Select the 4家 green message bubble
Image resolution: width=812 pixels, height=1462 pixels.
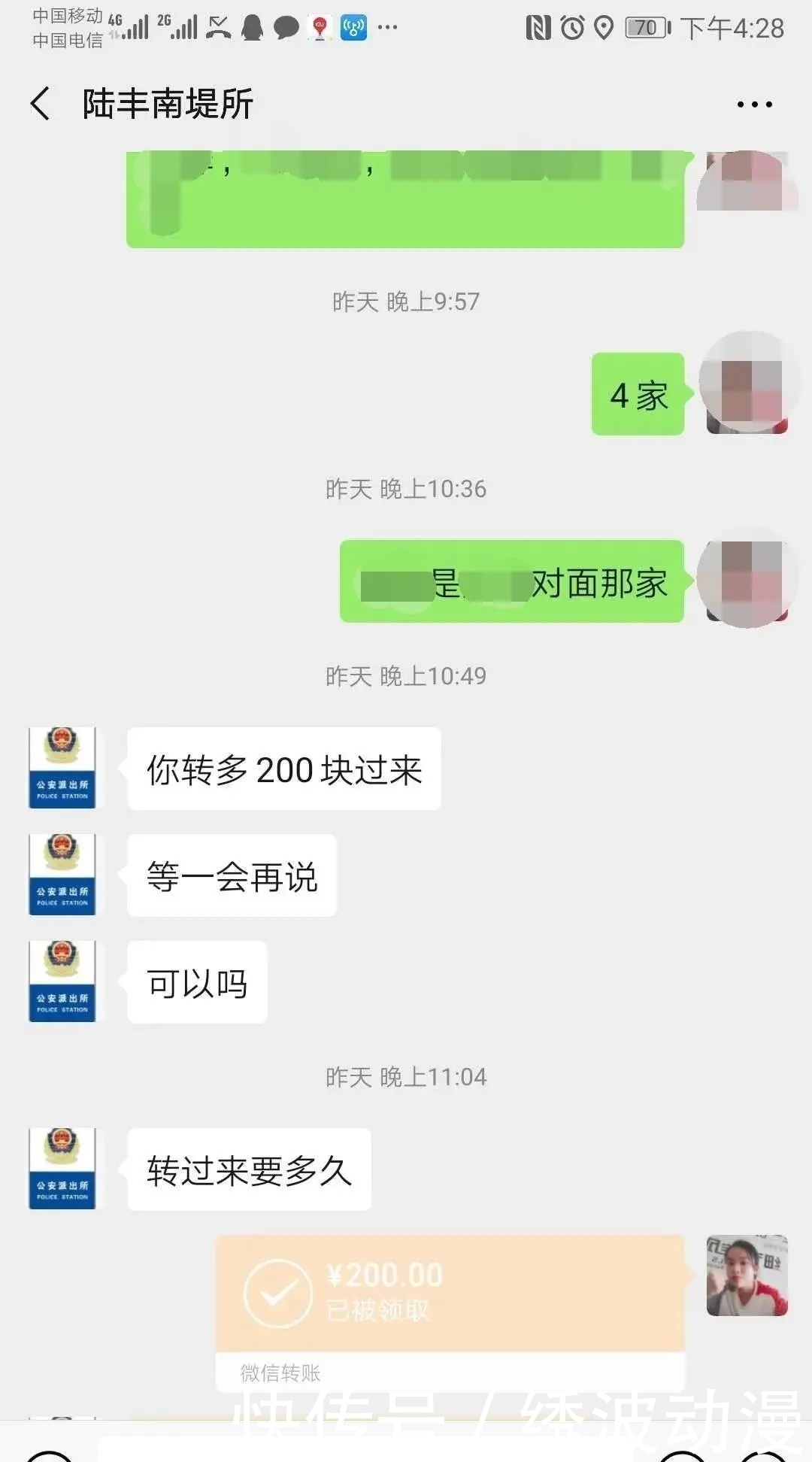[x=637, y=393]
